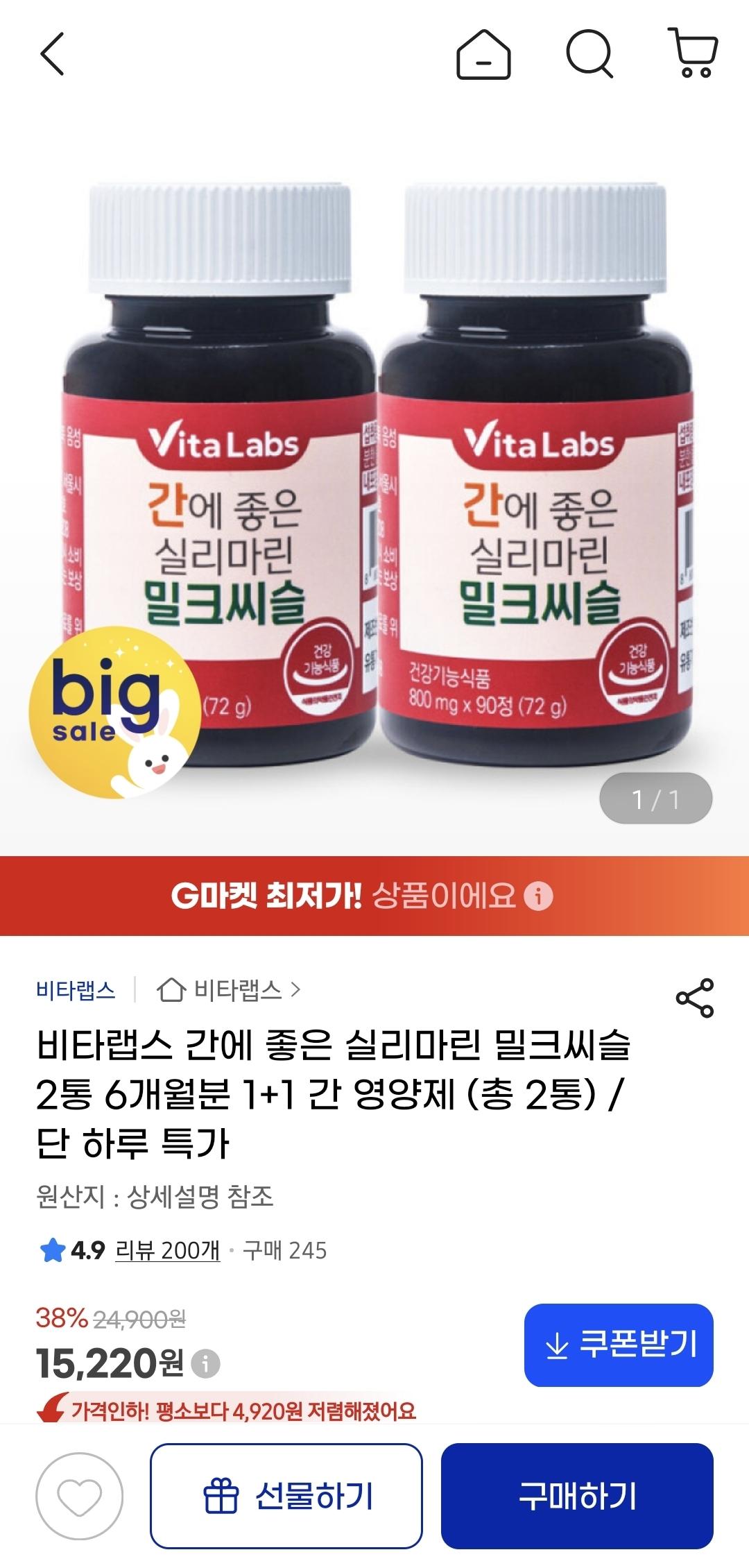Tap the info icon next to the 15,220원 price
Screen dimensions: 749x1568
(205, 1364)
